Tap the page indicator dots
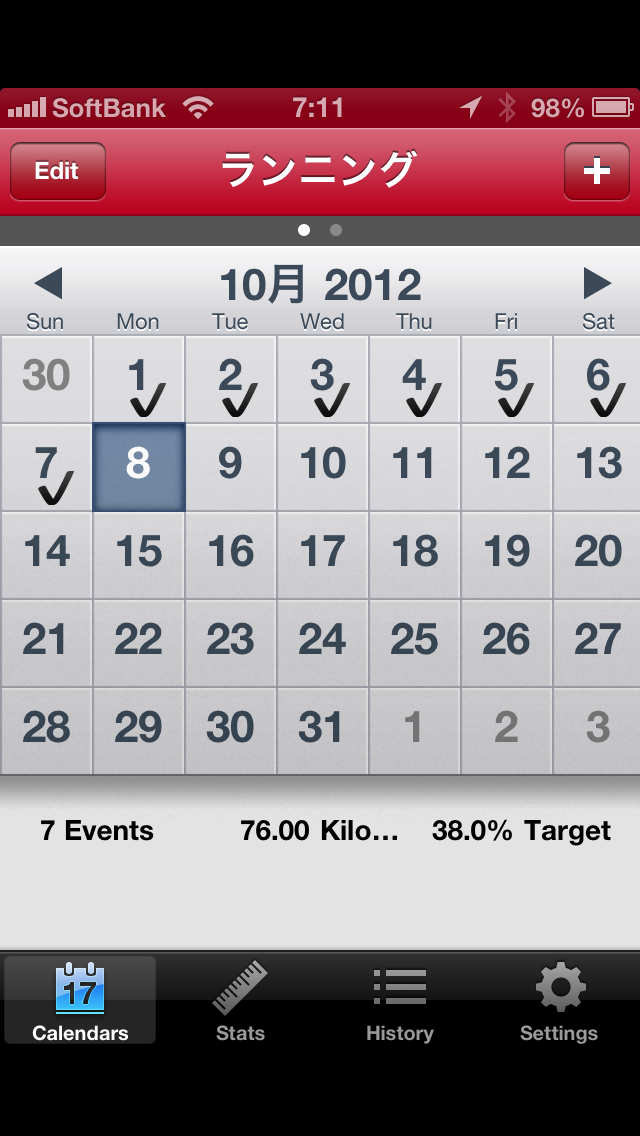The image size is (640, 1136). pyautogui.click(x=320, y=230)
